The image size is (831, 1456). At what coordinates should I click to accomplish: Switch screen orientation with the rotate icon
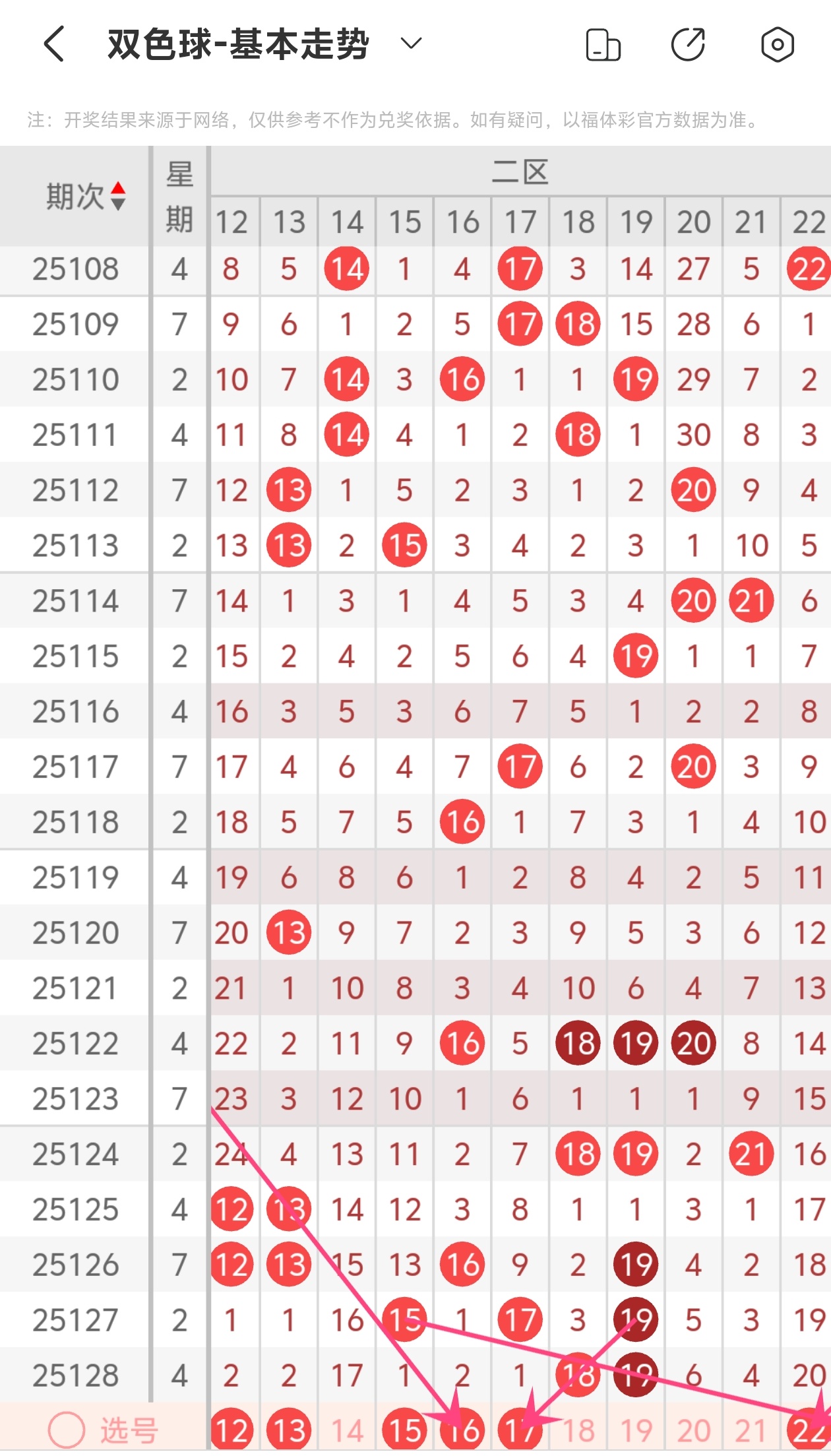[603, 45]
